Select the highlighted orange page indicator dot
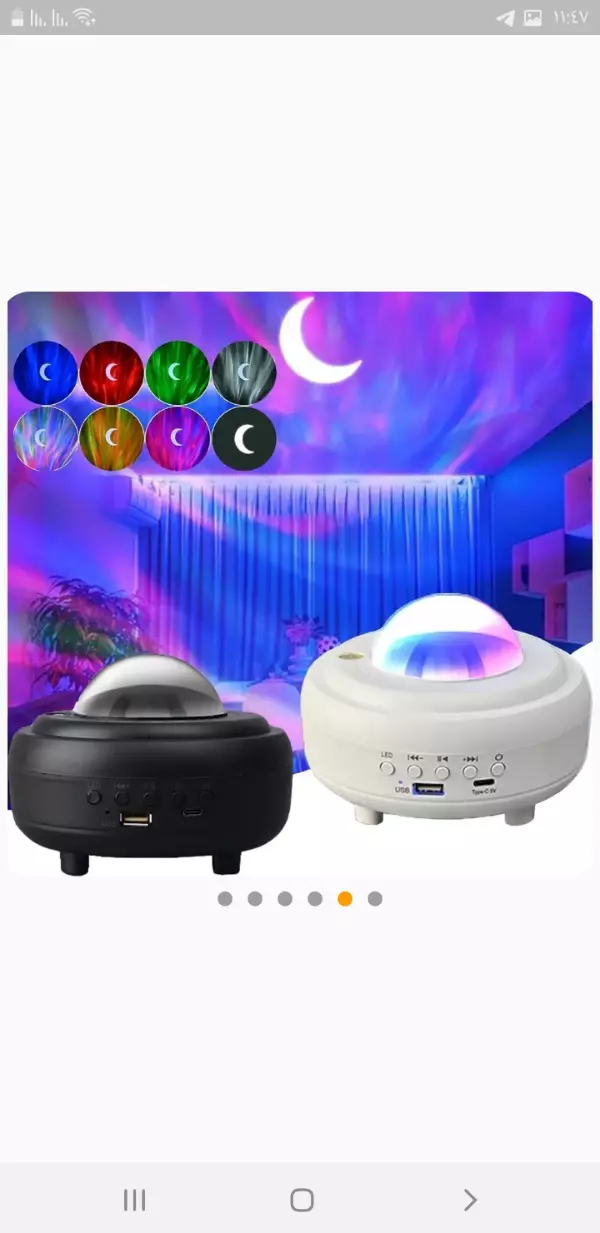The width and height of the screenshot is (600, 1233). [x=345, y=899]
